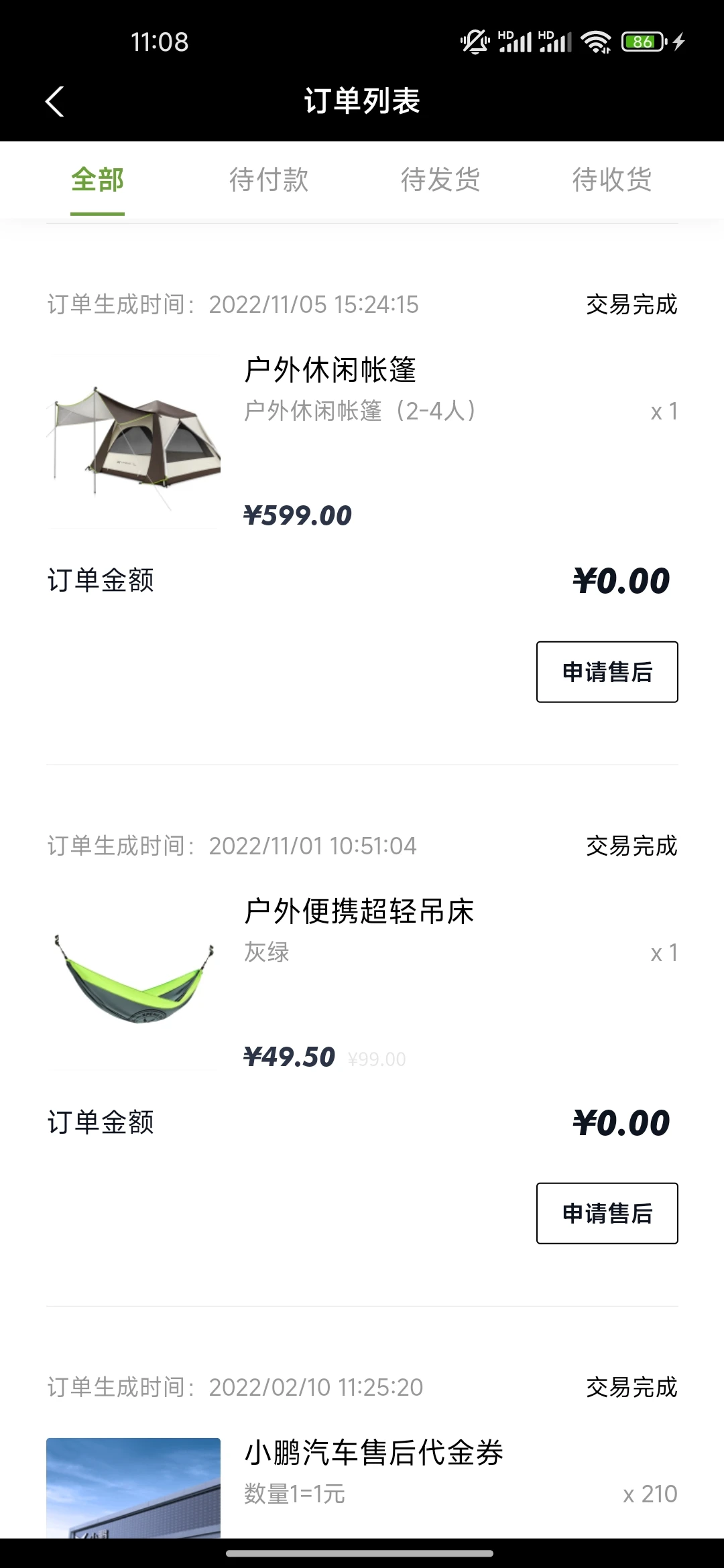Open the 待收货 tab
This screenshot has width=724, height=1568.
click(611, 180)
